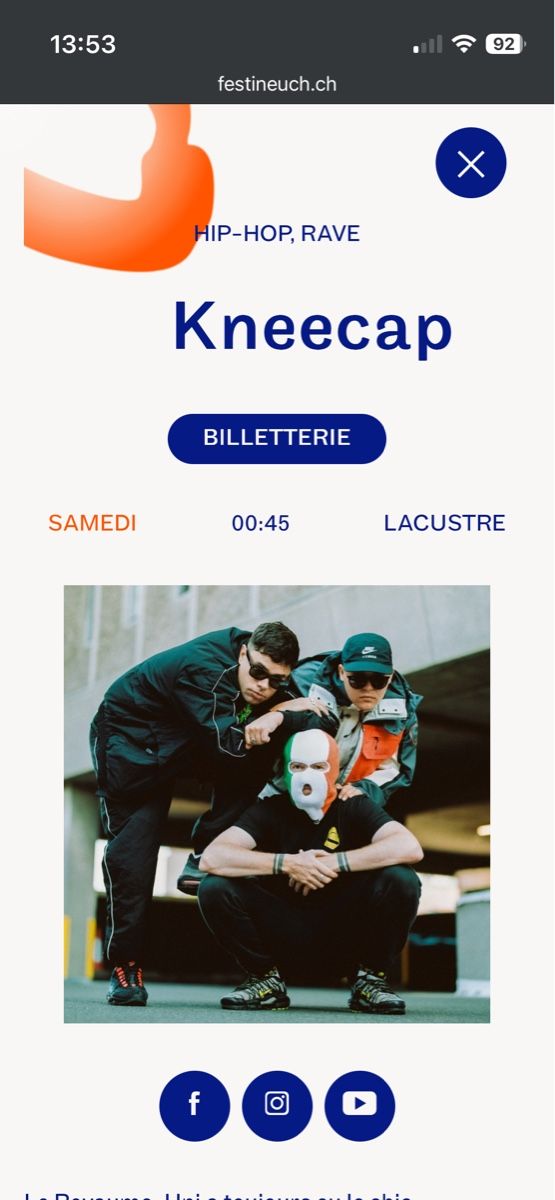
Task: Close the Kneecap artist page
Action: tap(471, 163)
